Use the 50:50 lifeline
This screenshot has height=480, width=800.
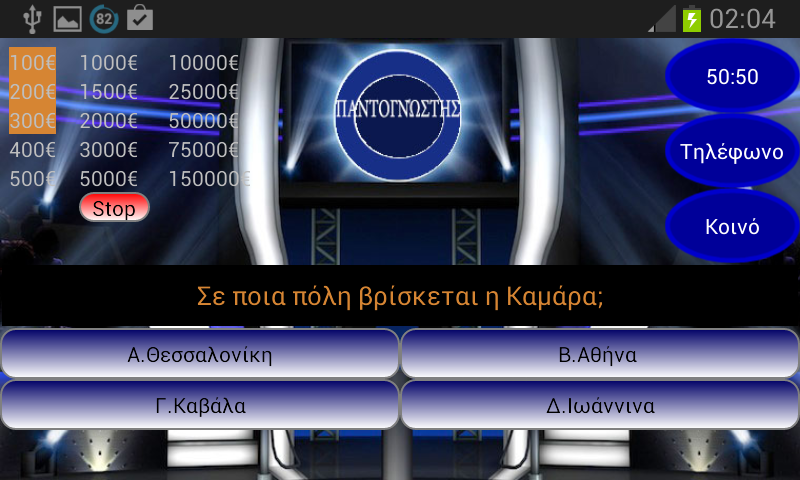coord(732,76)
